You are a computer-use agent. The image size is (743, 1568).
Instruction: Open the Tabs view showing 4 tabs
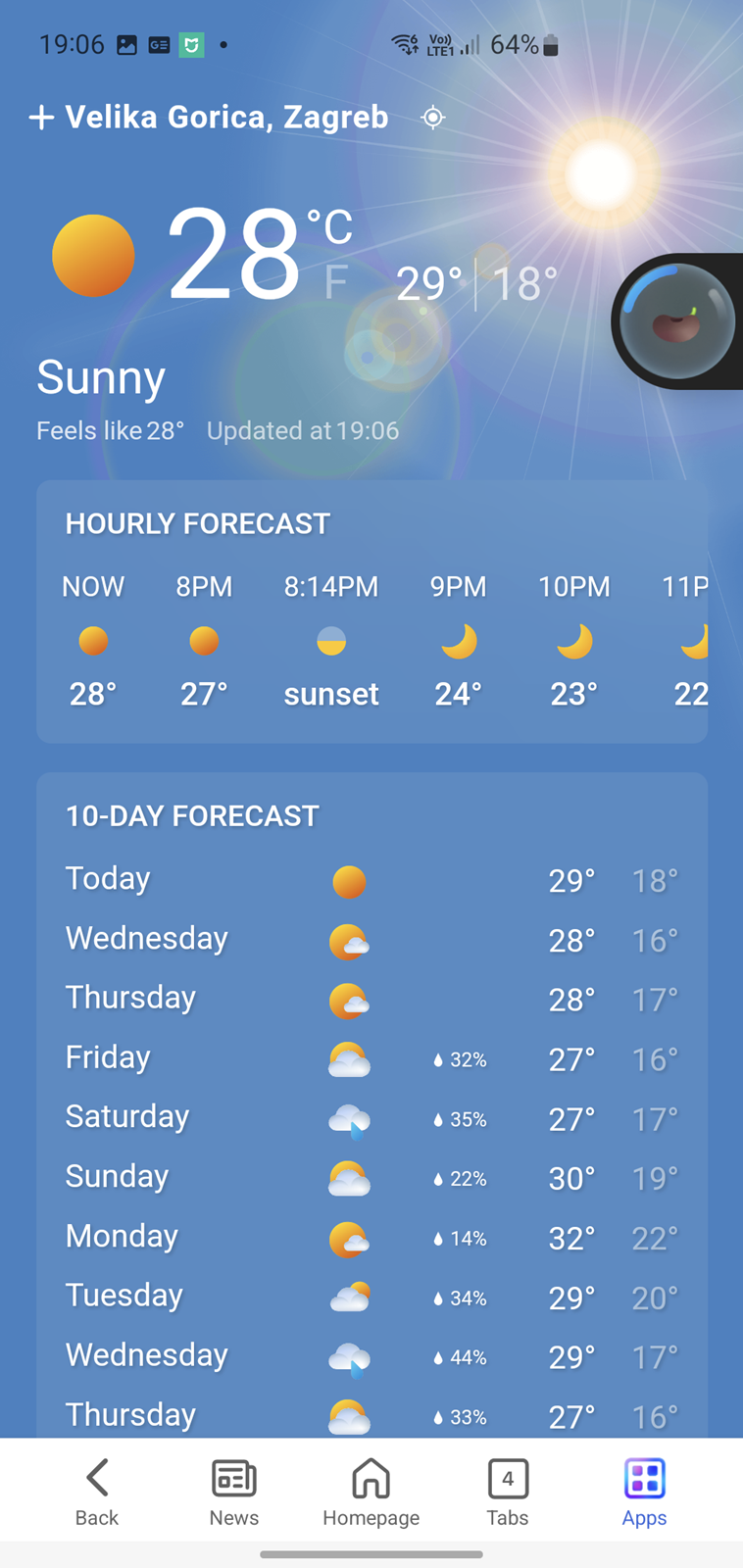[x=508, y=1492]
